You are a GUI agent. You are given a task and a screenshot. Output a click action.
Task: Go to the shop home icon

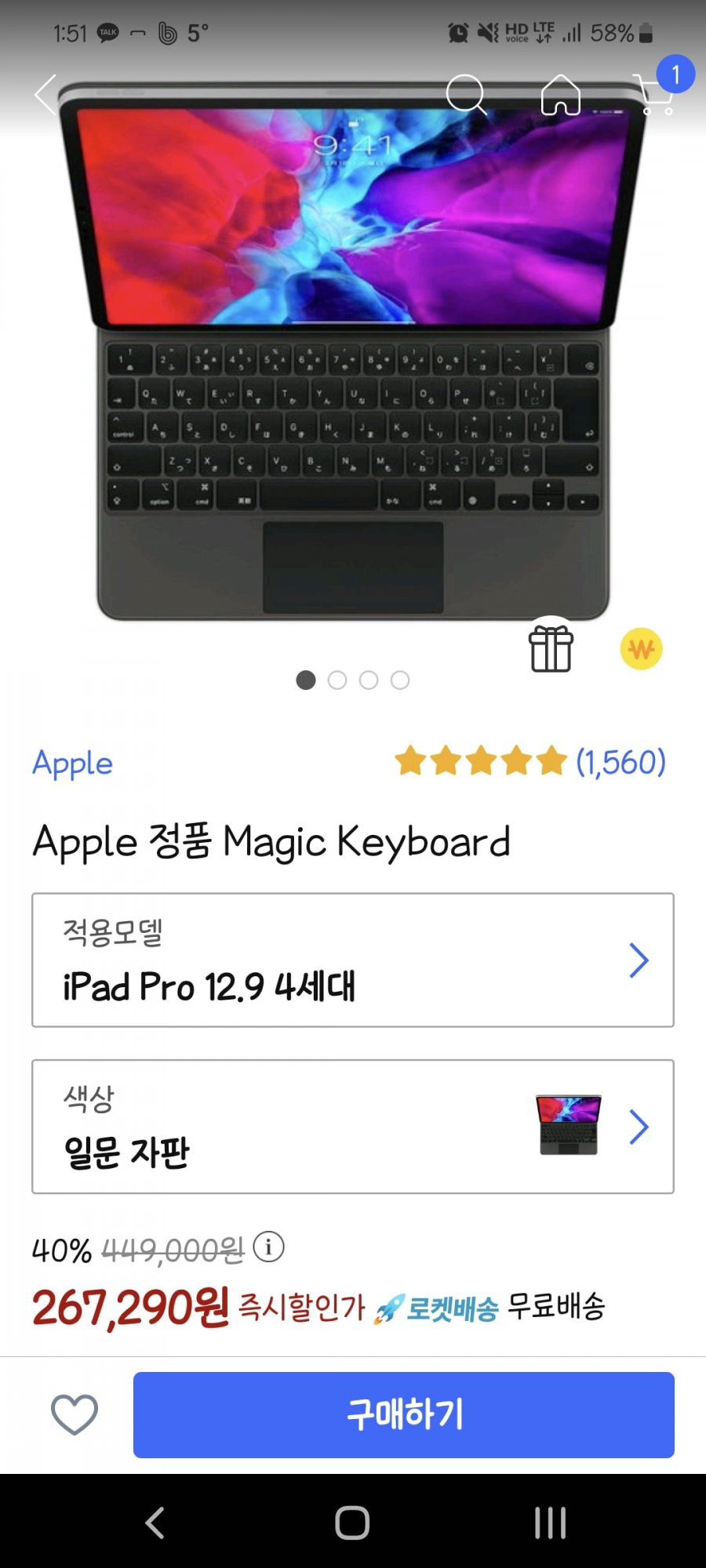[x=561, y=95]
